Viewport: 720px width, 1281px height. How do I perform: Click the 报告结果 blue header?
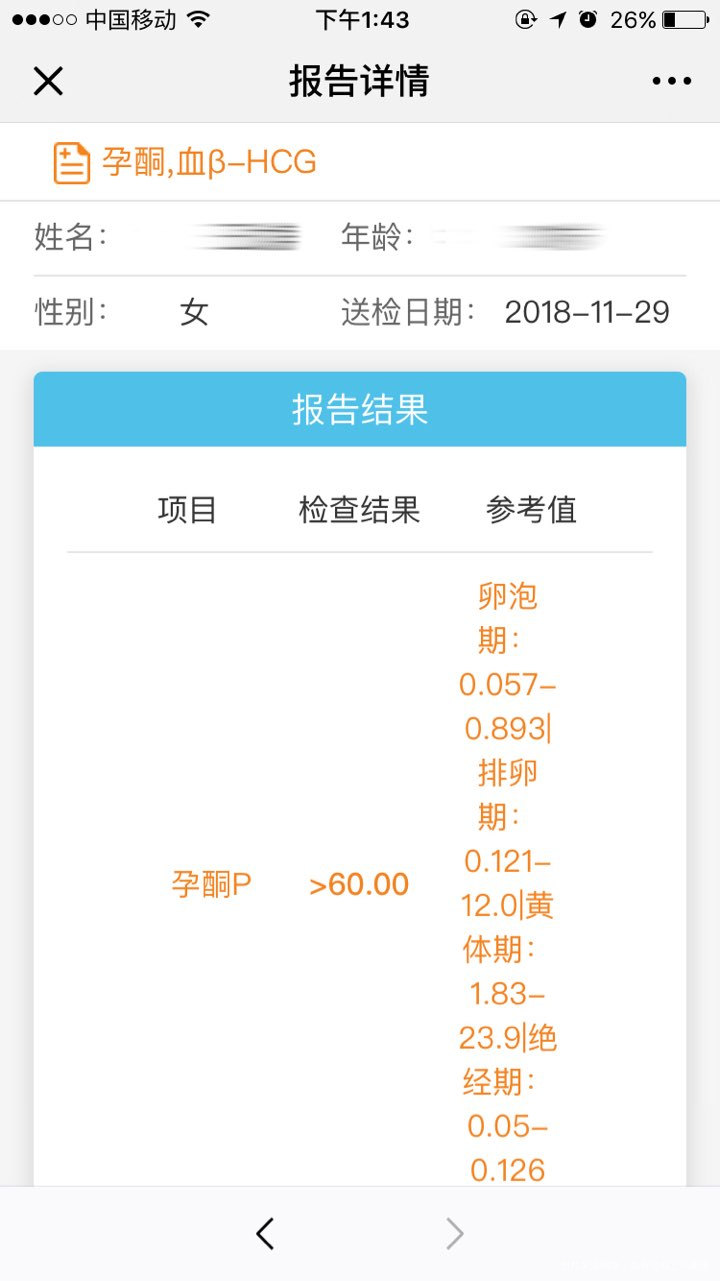pyautogui.click(x=360, y=408)
